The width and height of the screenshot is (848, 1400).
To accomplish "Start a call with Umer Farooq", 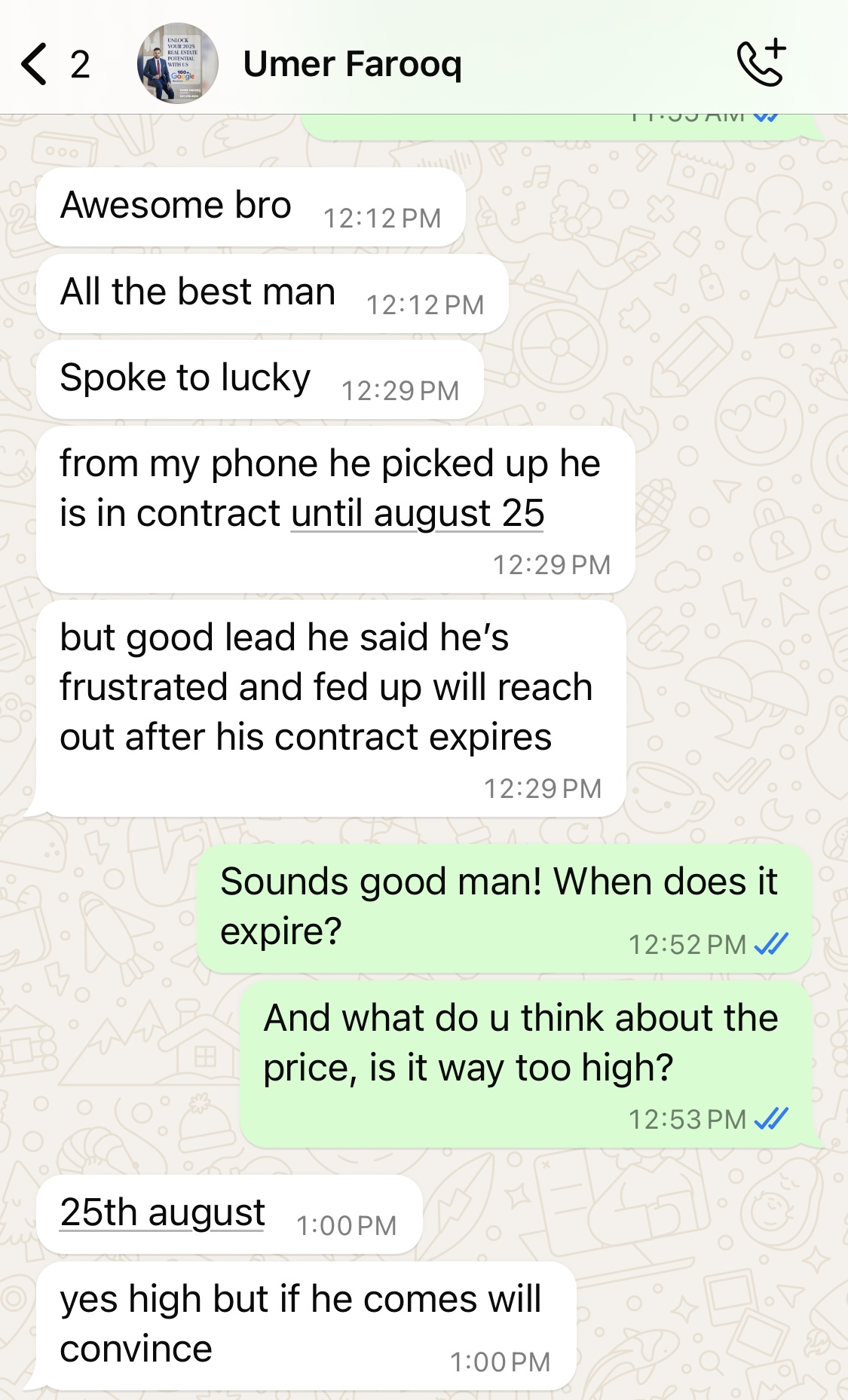I will [x=761, y=63].
